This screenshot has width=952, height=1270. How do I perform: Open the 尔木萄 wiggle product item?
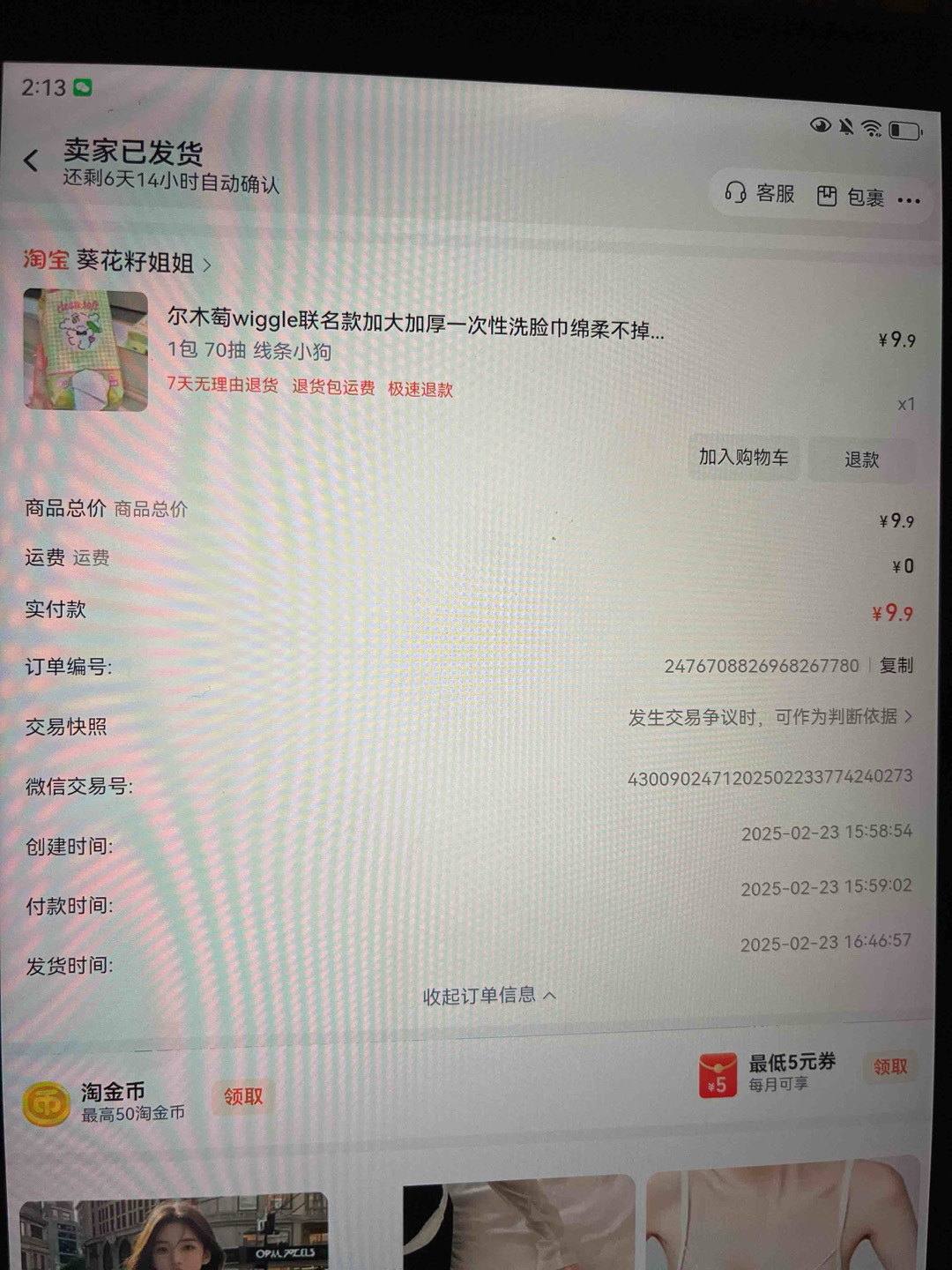point(414,325)
